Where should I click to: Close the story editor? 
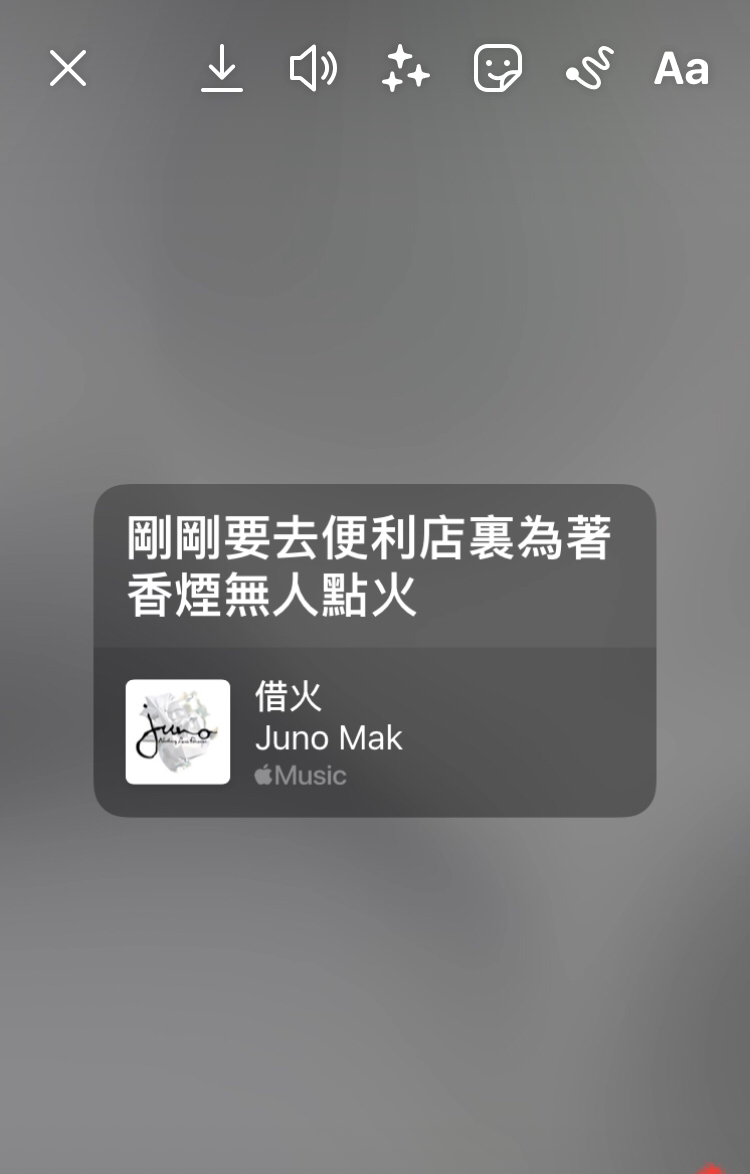(x=68, y=69)
